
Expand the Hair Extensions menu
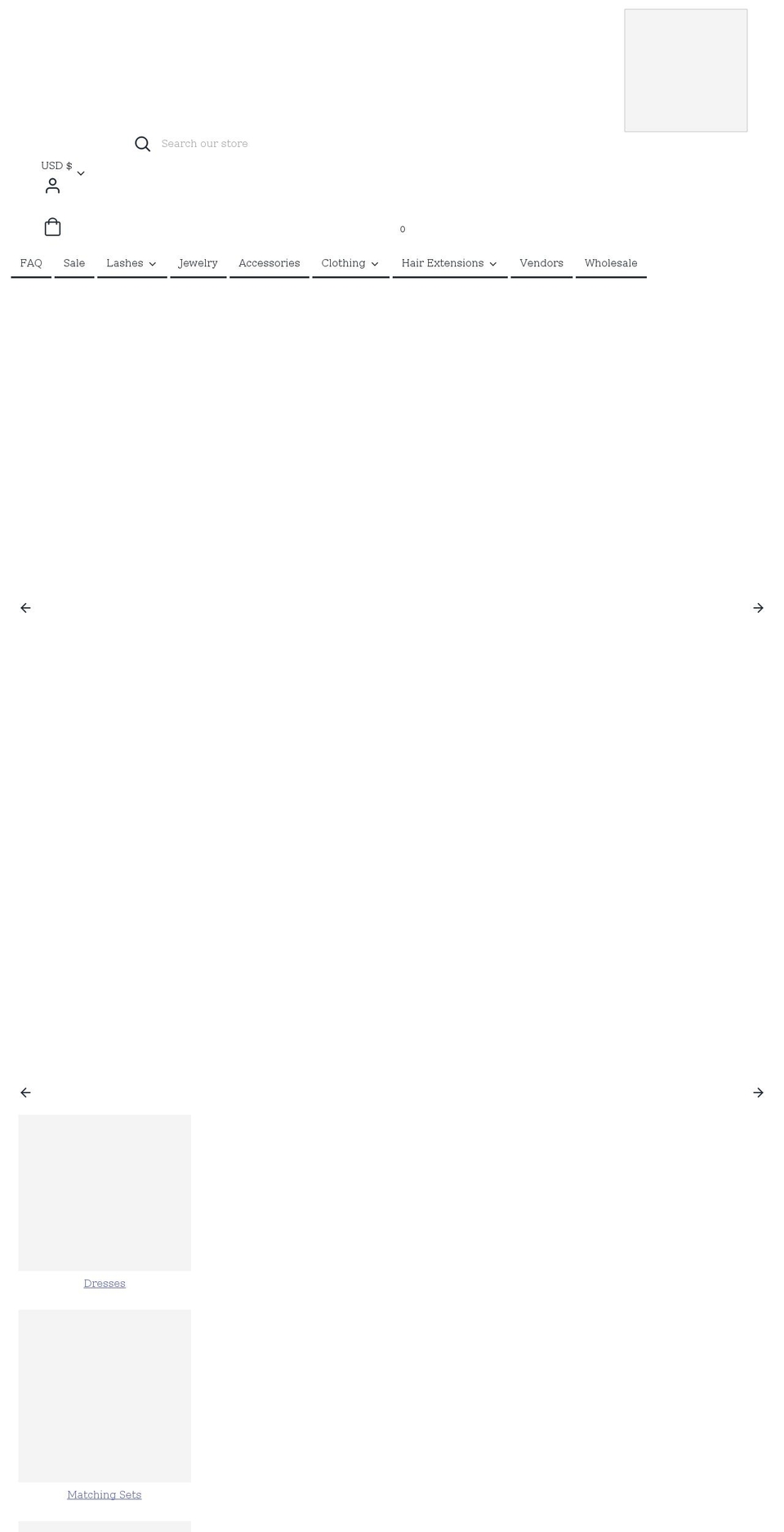(x=449, y=263)
